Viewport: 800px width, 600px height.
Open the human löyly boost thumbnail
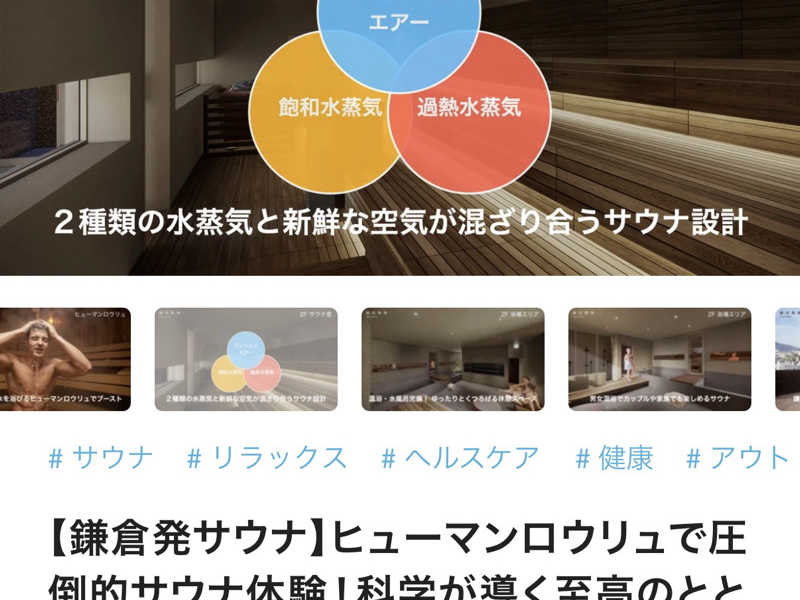coord(65,359)
